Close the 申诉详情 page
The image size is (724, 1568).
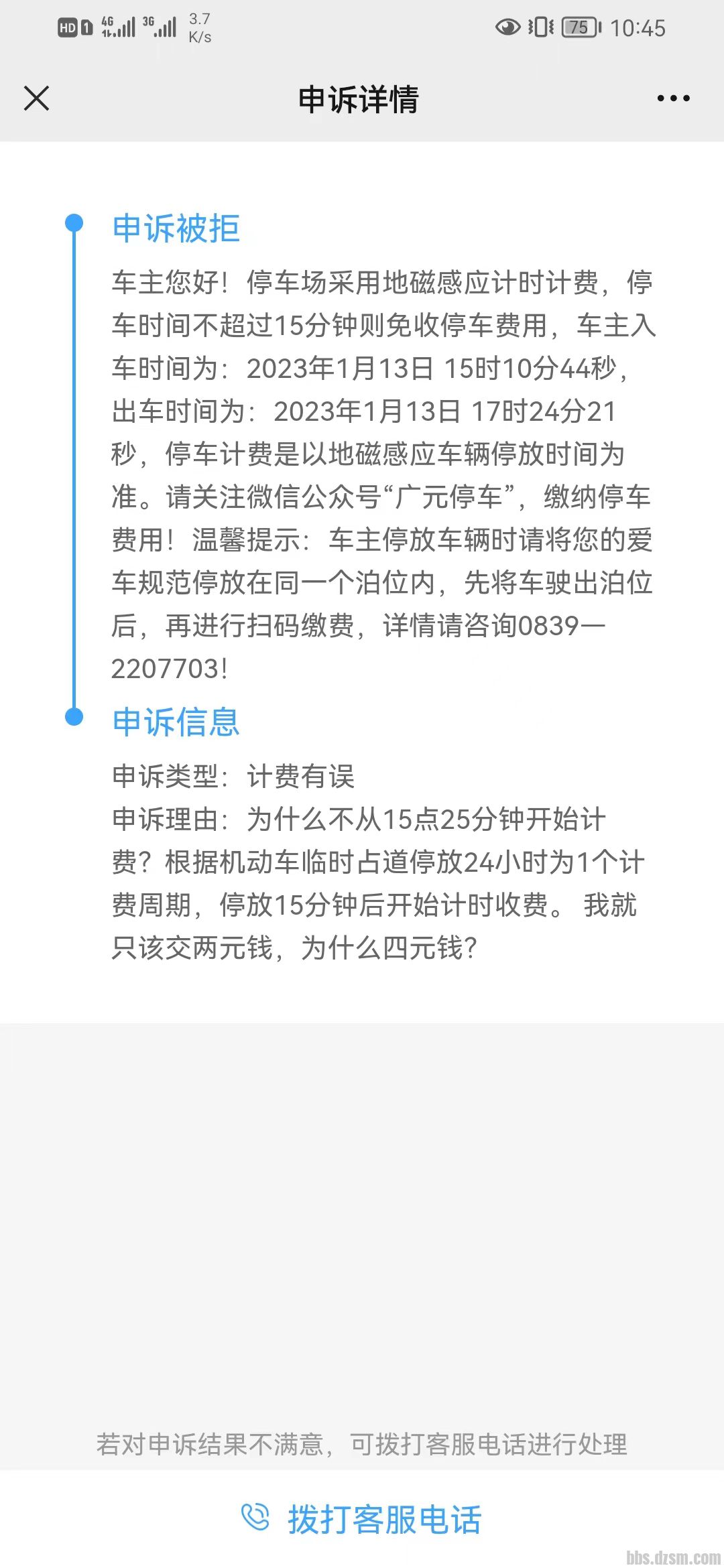pos(36,99)
